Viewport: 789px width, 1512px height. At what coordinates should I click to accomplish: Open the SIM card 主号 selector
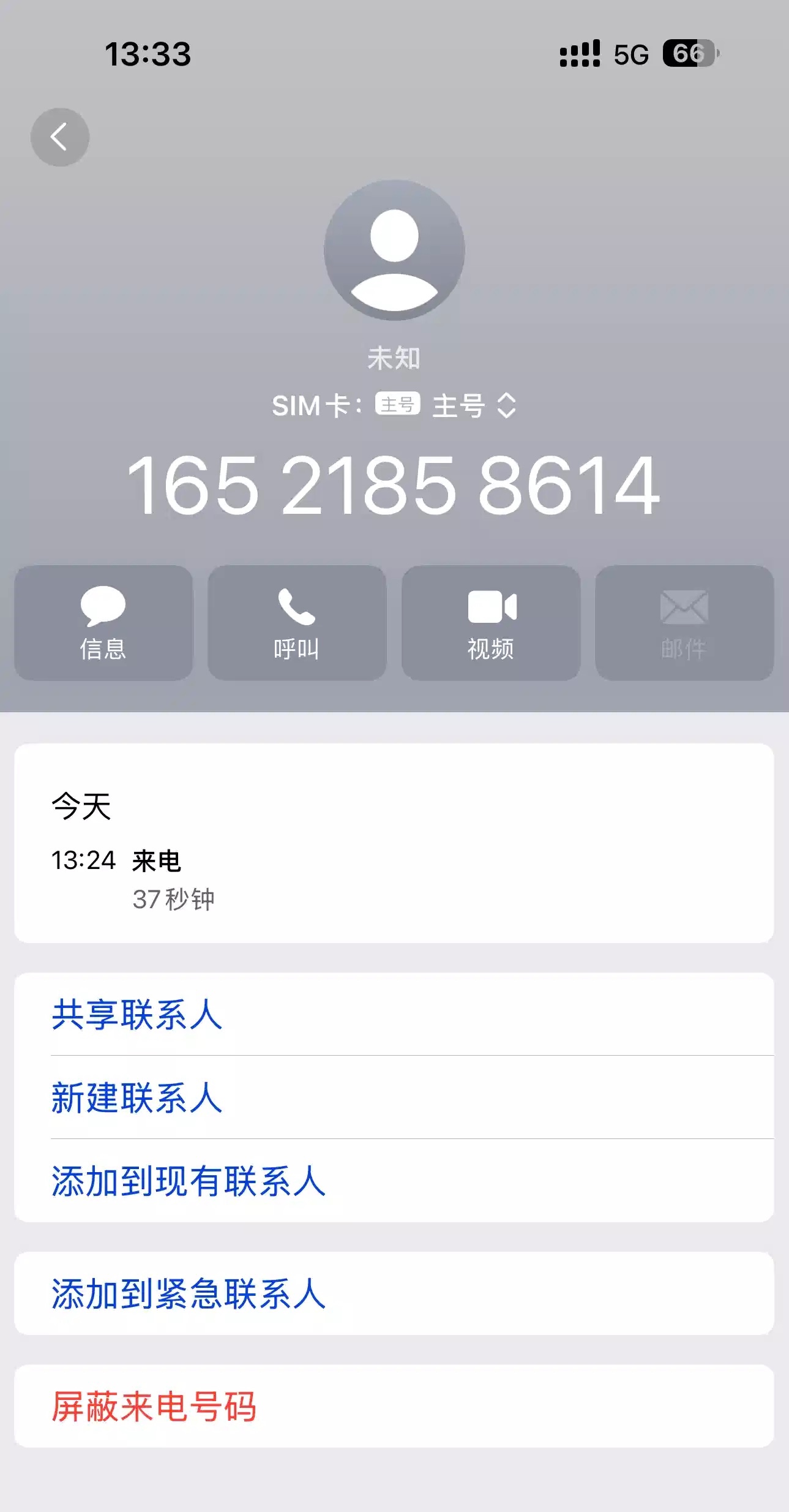coord(473,406)
